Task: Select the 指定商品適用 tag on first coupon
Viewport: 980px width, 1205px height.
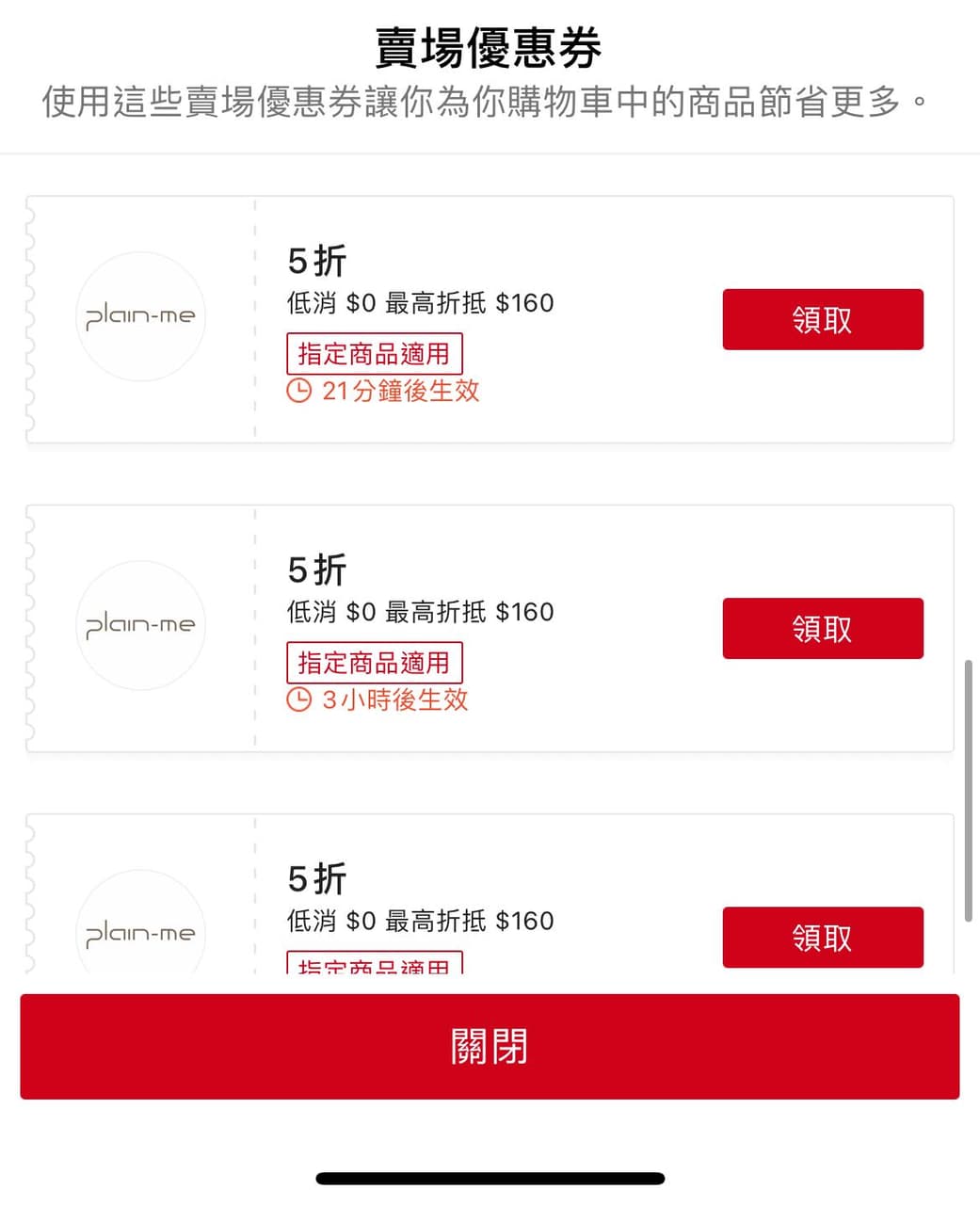Action: (x=374, y=353)
